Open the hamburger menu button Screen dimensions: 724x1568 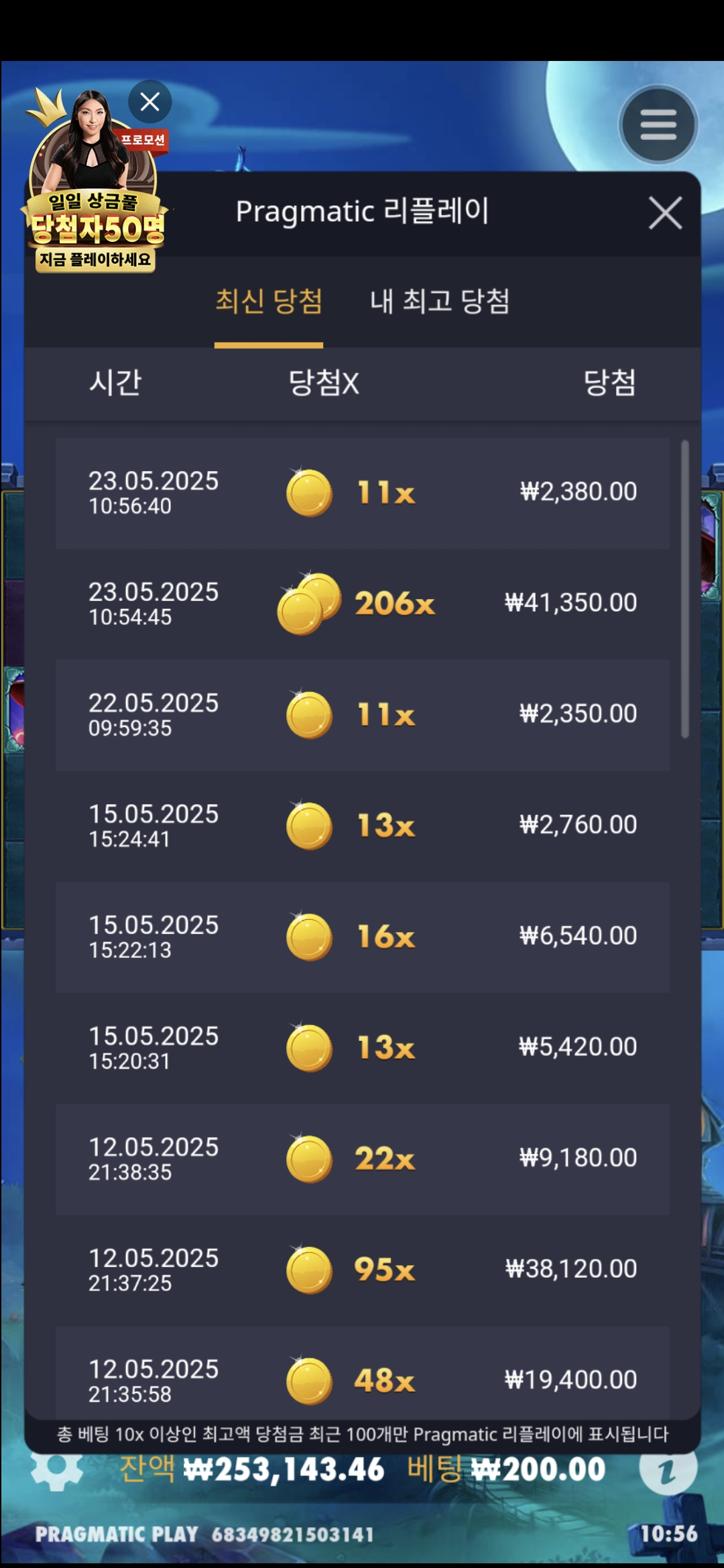(658, 125)
